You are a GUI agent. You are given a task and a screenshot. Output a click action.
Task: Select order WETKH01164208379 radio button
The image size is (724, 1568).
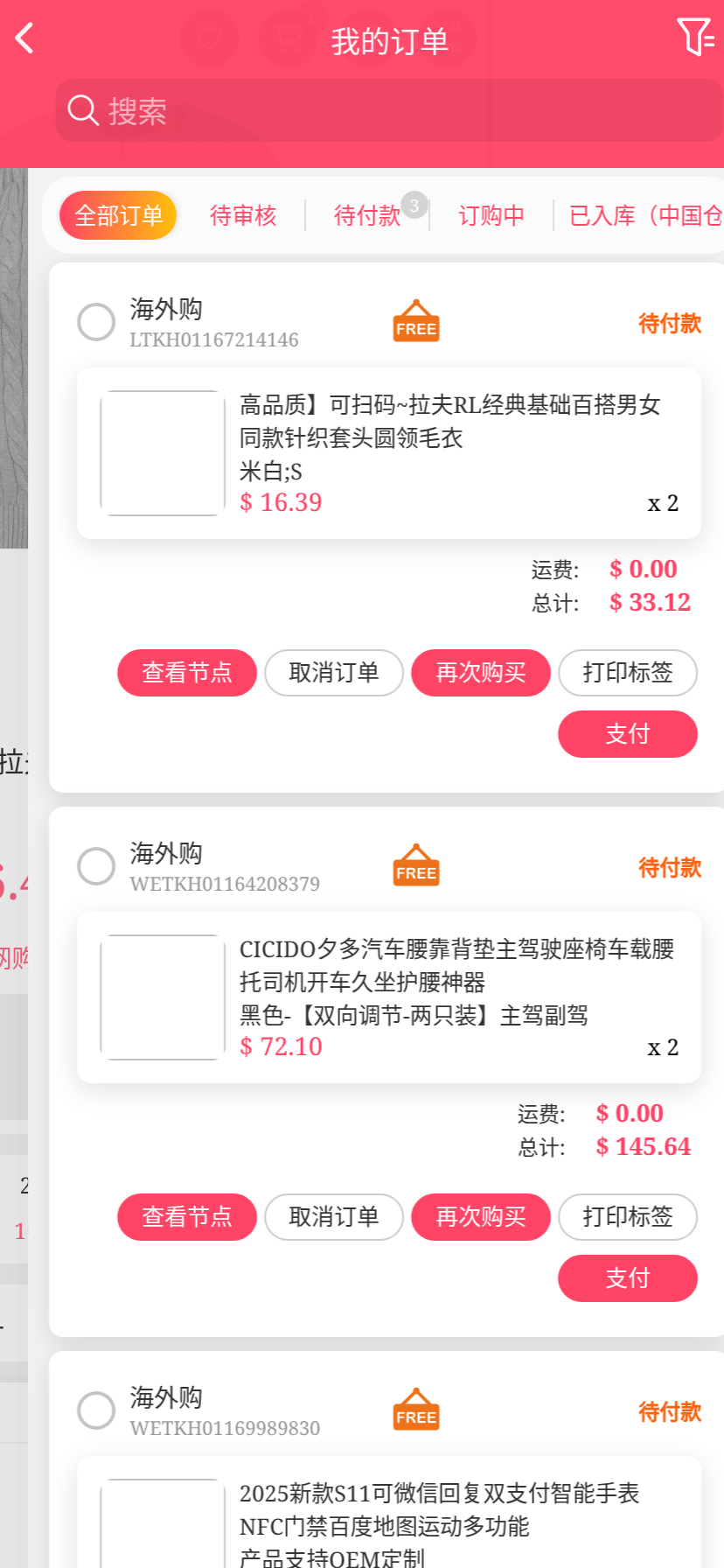point(96,866)
